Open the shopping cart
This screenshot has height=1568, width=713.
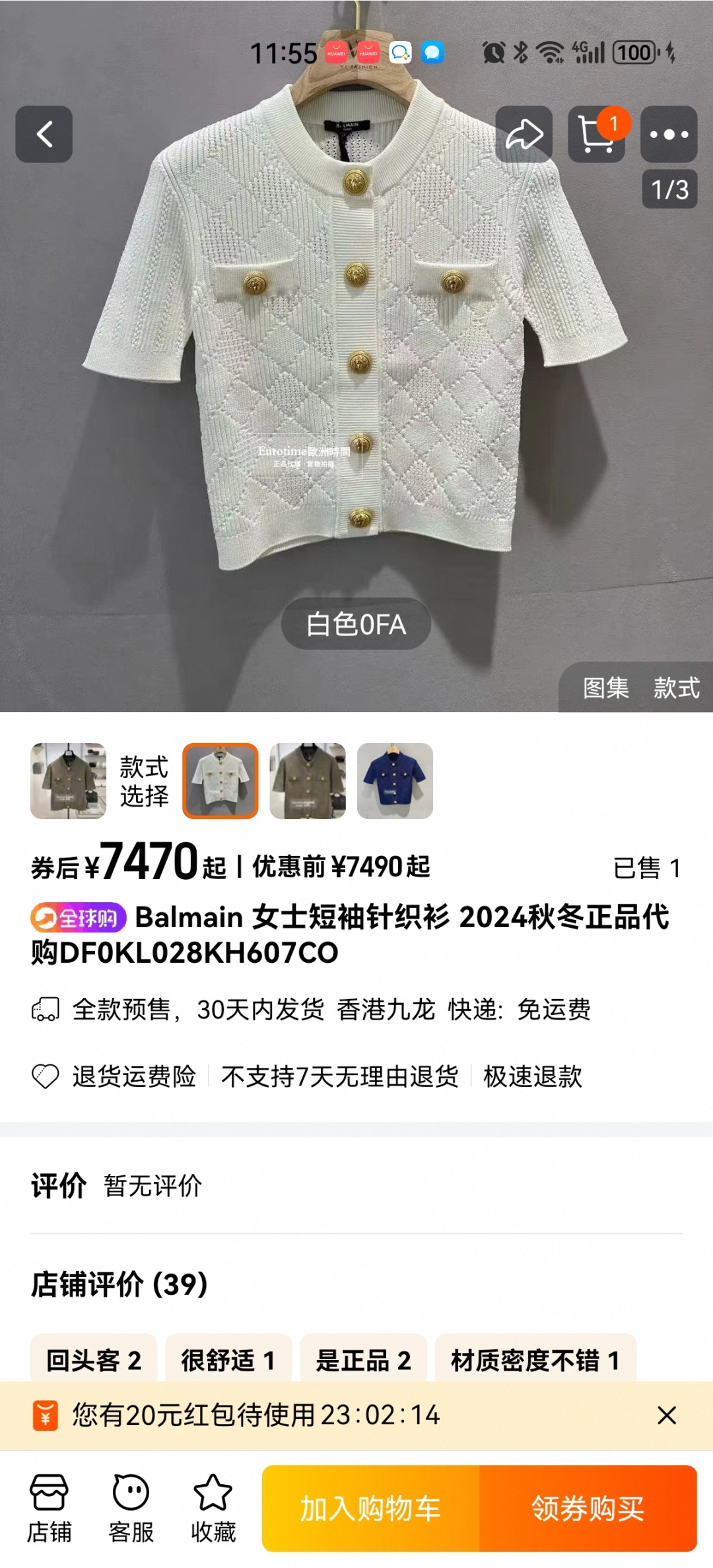point(597,134)
